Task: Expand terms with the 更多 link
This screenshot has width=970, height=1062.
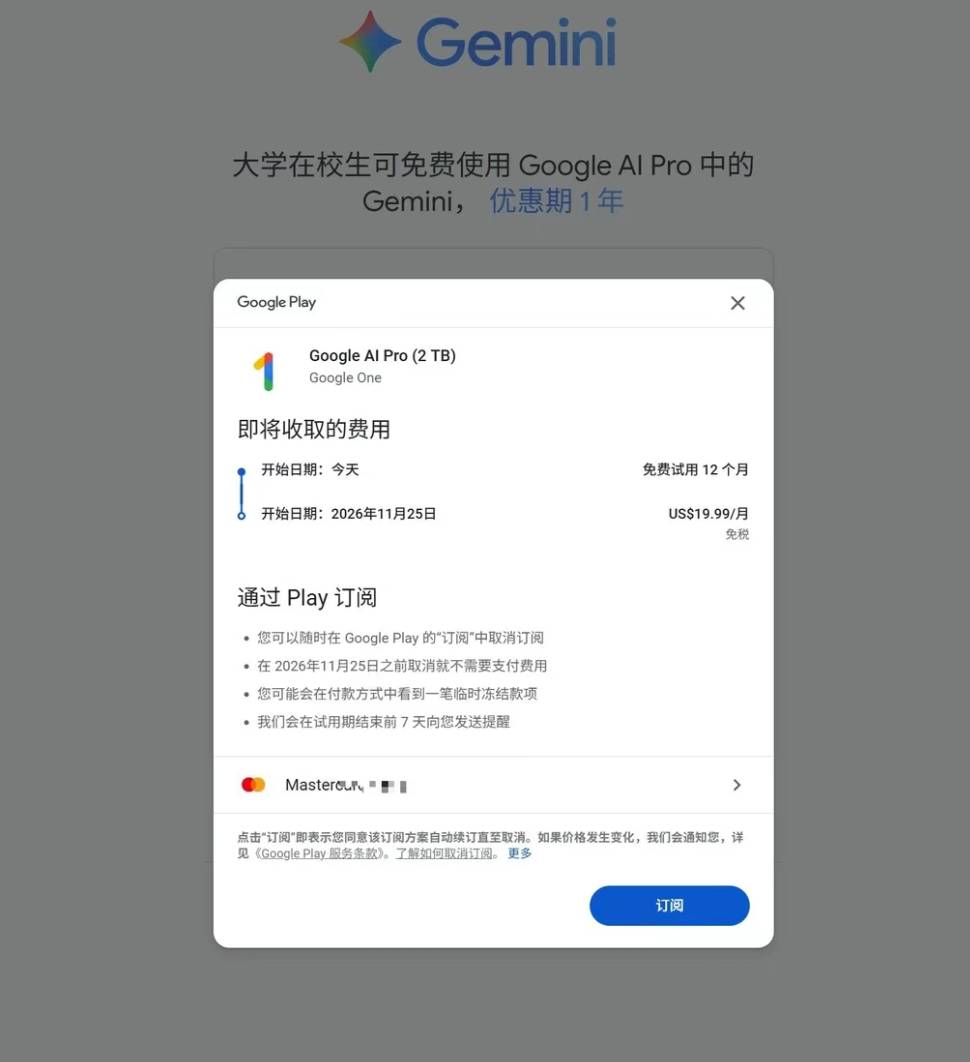Action: point(520,854)
